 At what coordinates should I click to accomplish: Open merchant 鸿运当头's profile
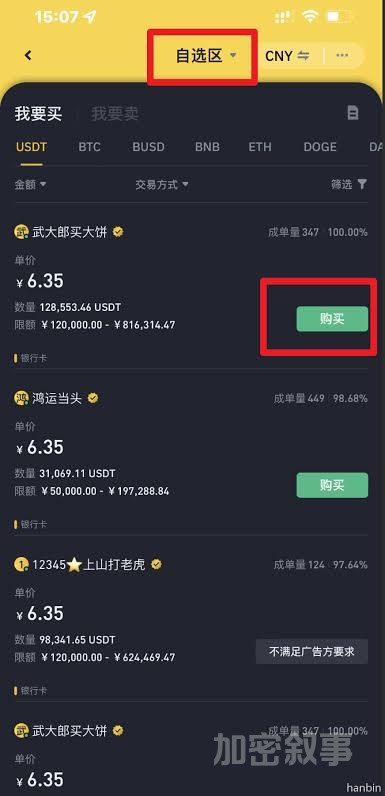coord(56,398)
